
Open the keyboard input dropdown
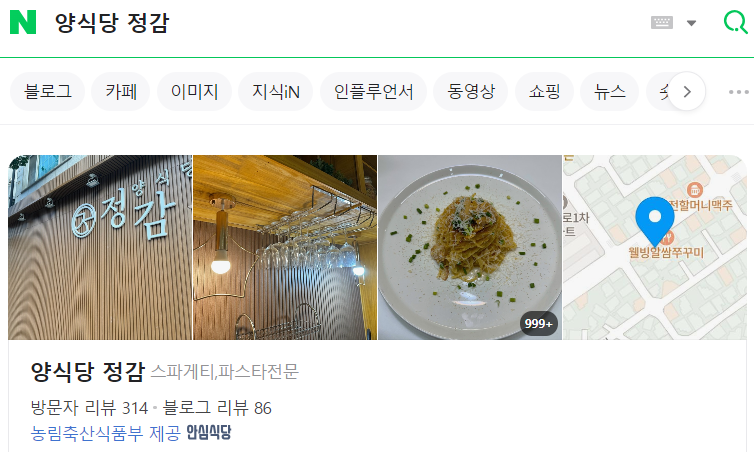pos(691,23)
